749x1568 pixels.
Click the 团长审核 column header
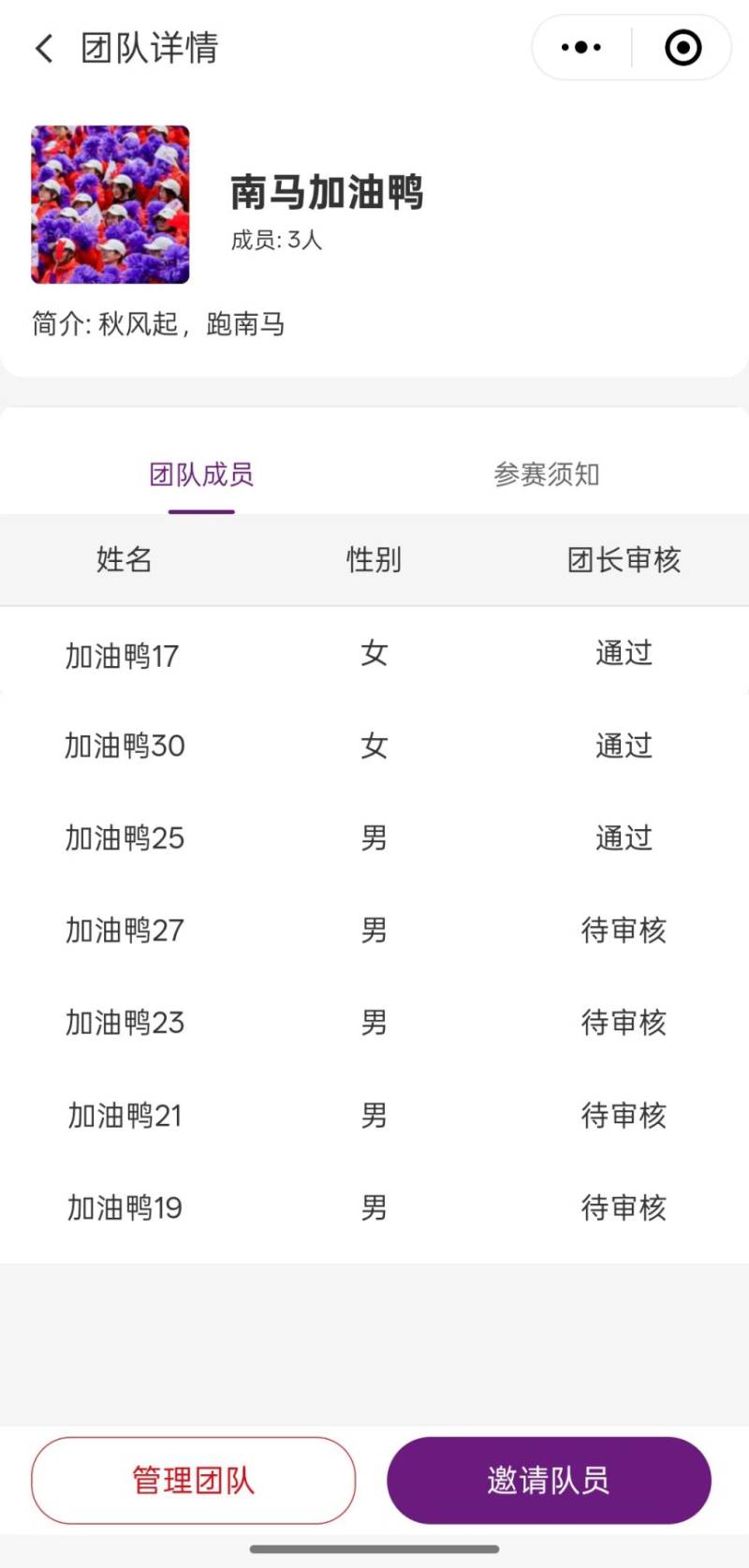(x=624, y=559)
